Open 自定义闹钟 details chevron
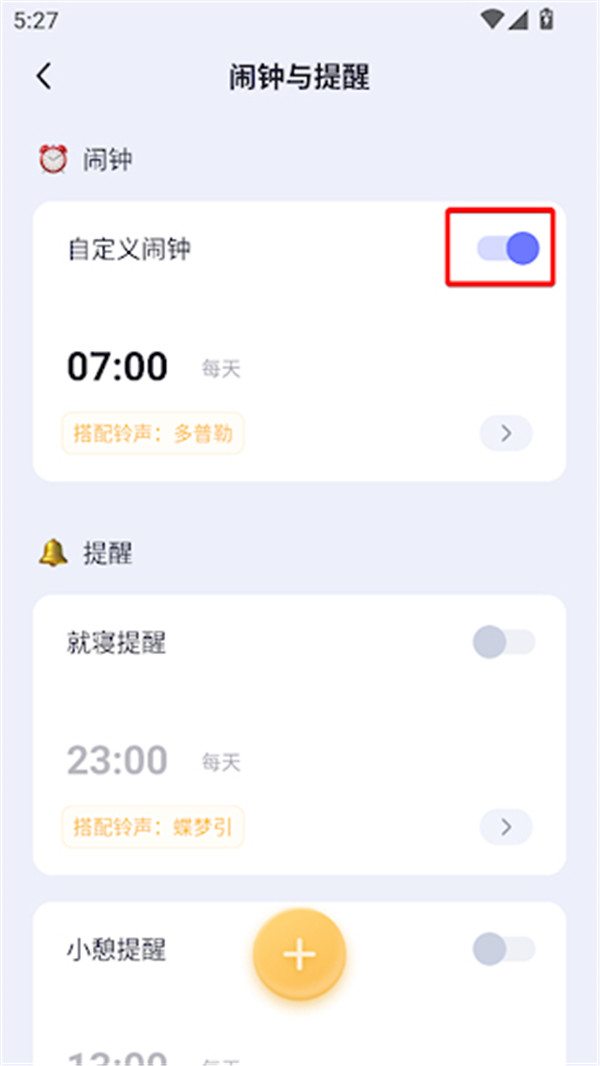 (x=506, y=433)
